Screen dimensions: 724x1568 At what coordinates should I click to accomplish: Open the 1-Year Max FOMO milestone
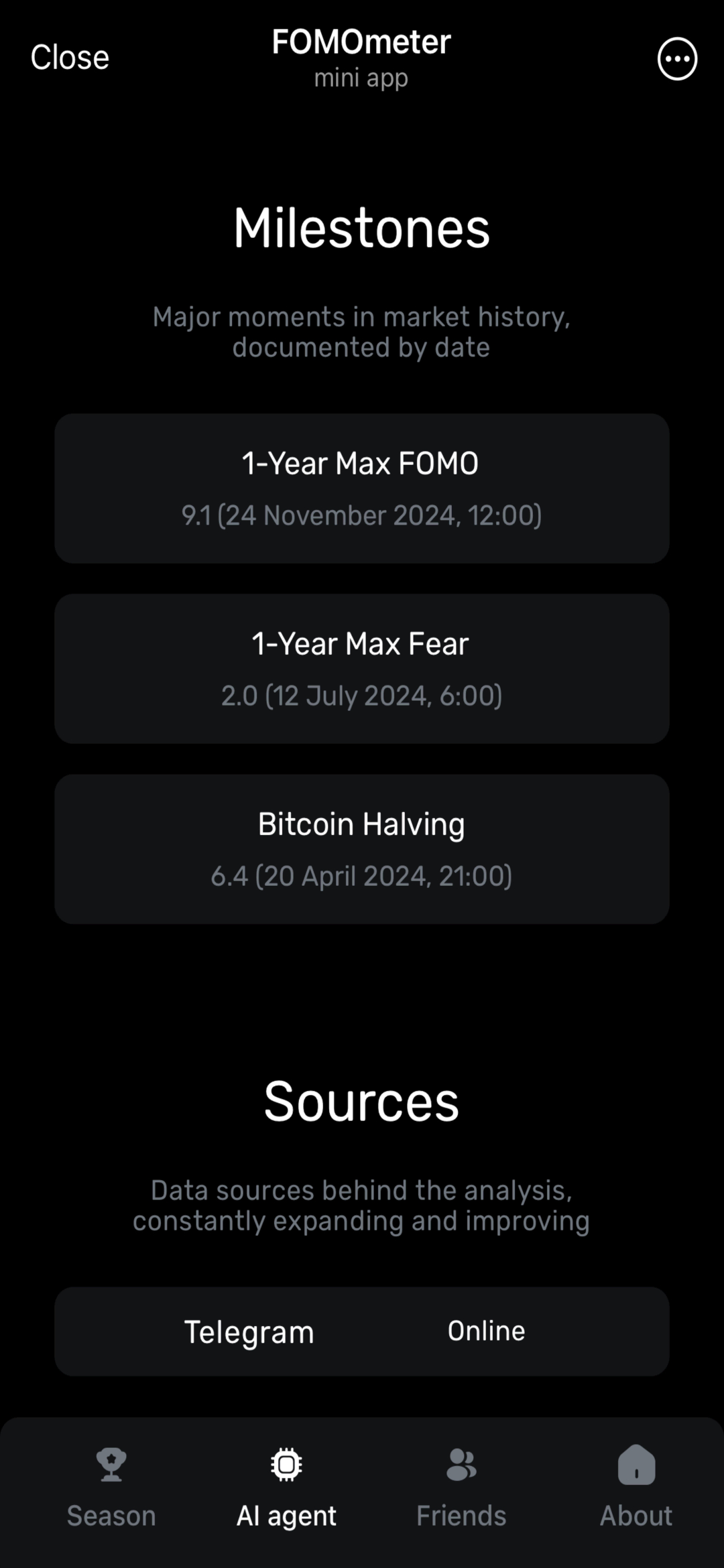click(x=361, y=488)
